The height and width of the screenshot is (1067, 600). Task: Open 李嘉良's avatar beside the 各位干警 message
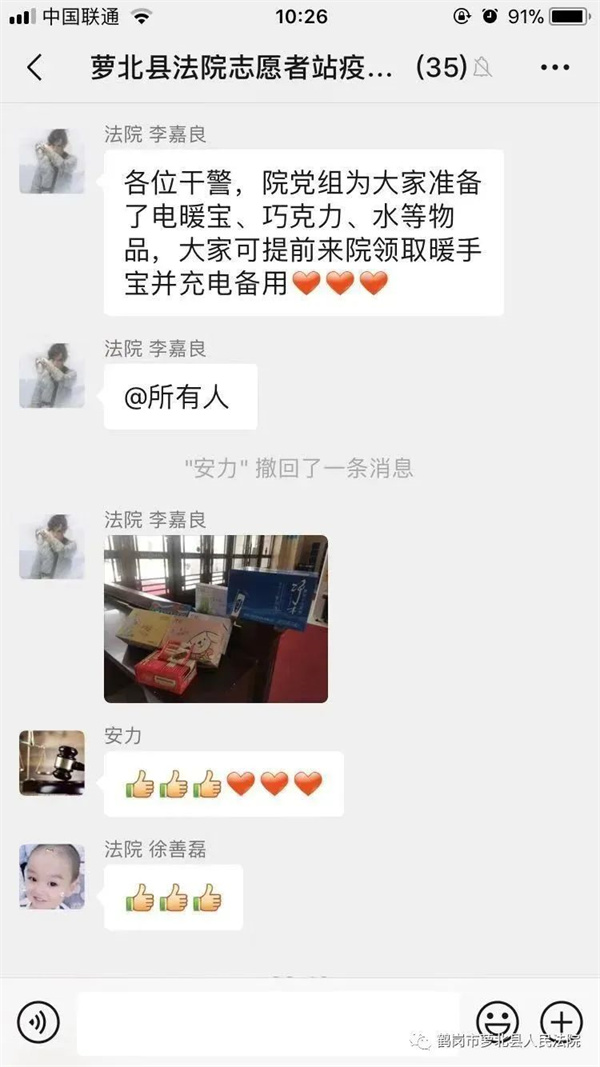52,160
